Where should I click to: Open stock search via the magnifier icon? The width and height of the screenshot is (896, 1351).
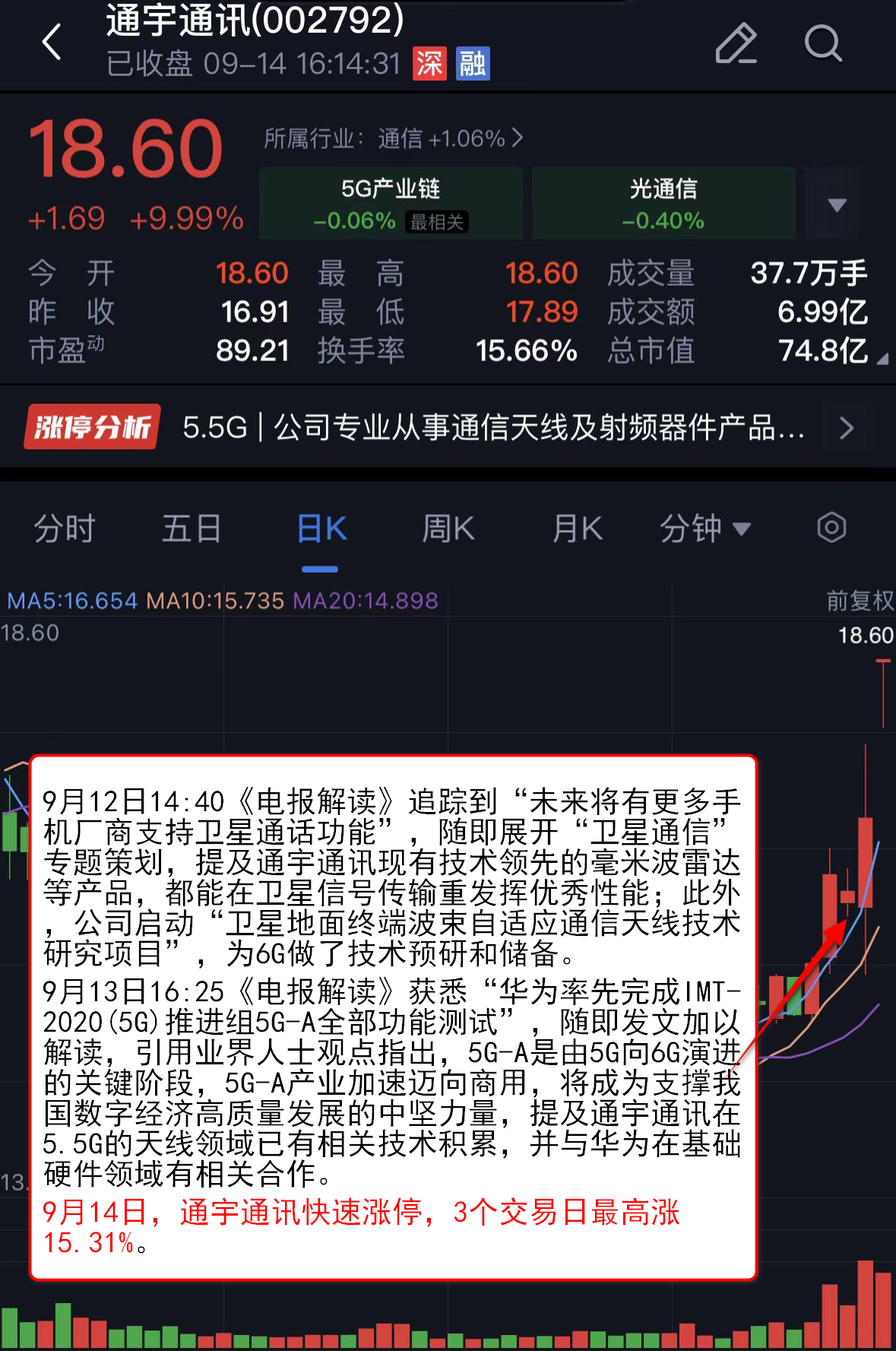pyautogui.click(x=823, y=43)
